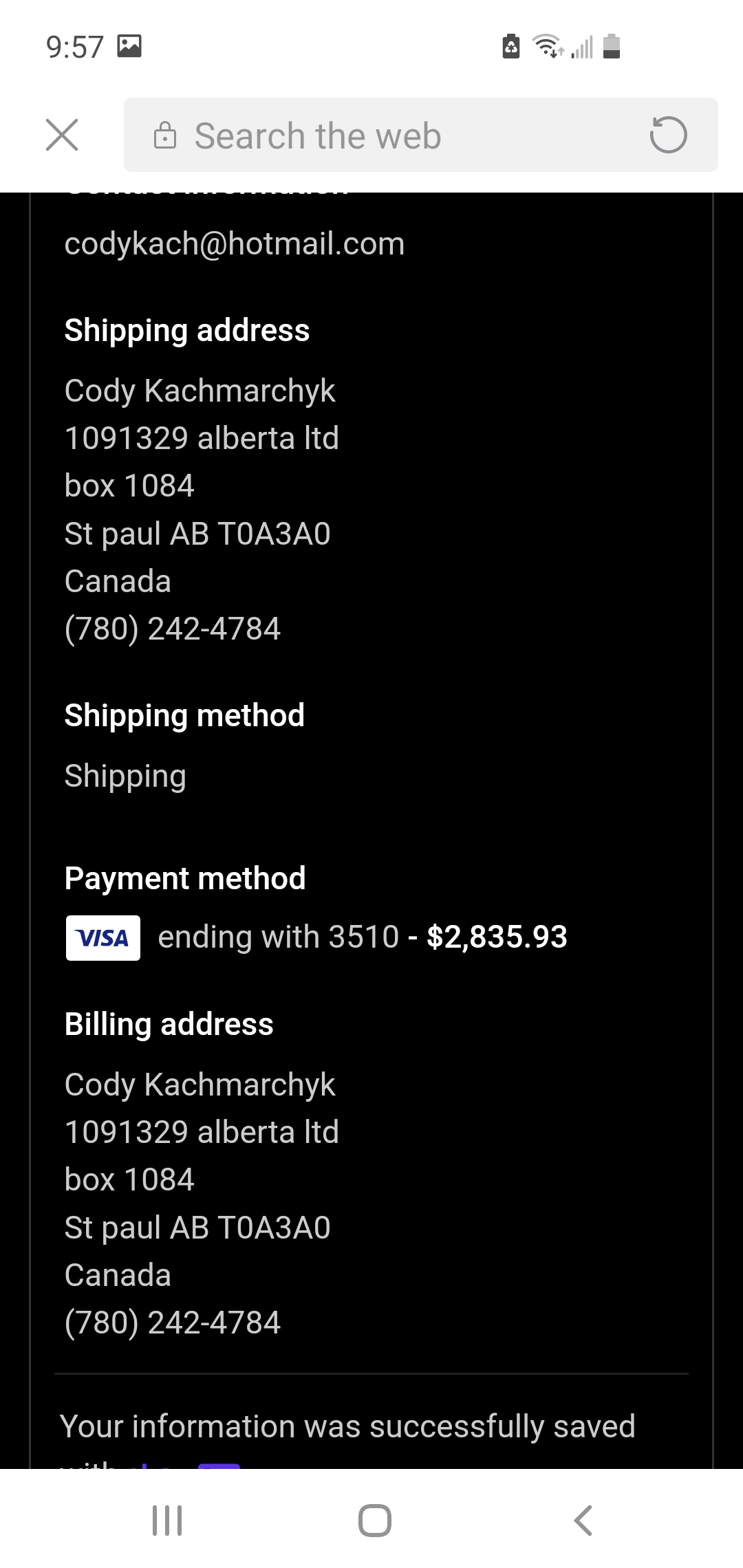Open recent apps from navigation bar
The width and height of the screenshot is (743, 1568).
(x=167, y=1521)
